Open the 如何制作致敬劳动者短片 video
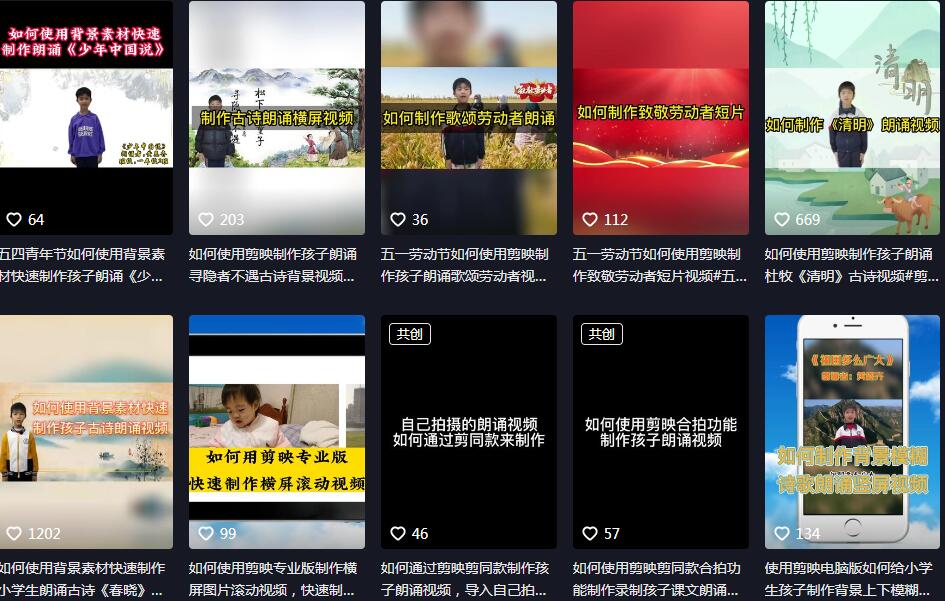Viewport: 945px width, 601px height. click(x=660, y=118)
